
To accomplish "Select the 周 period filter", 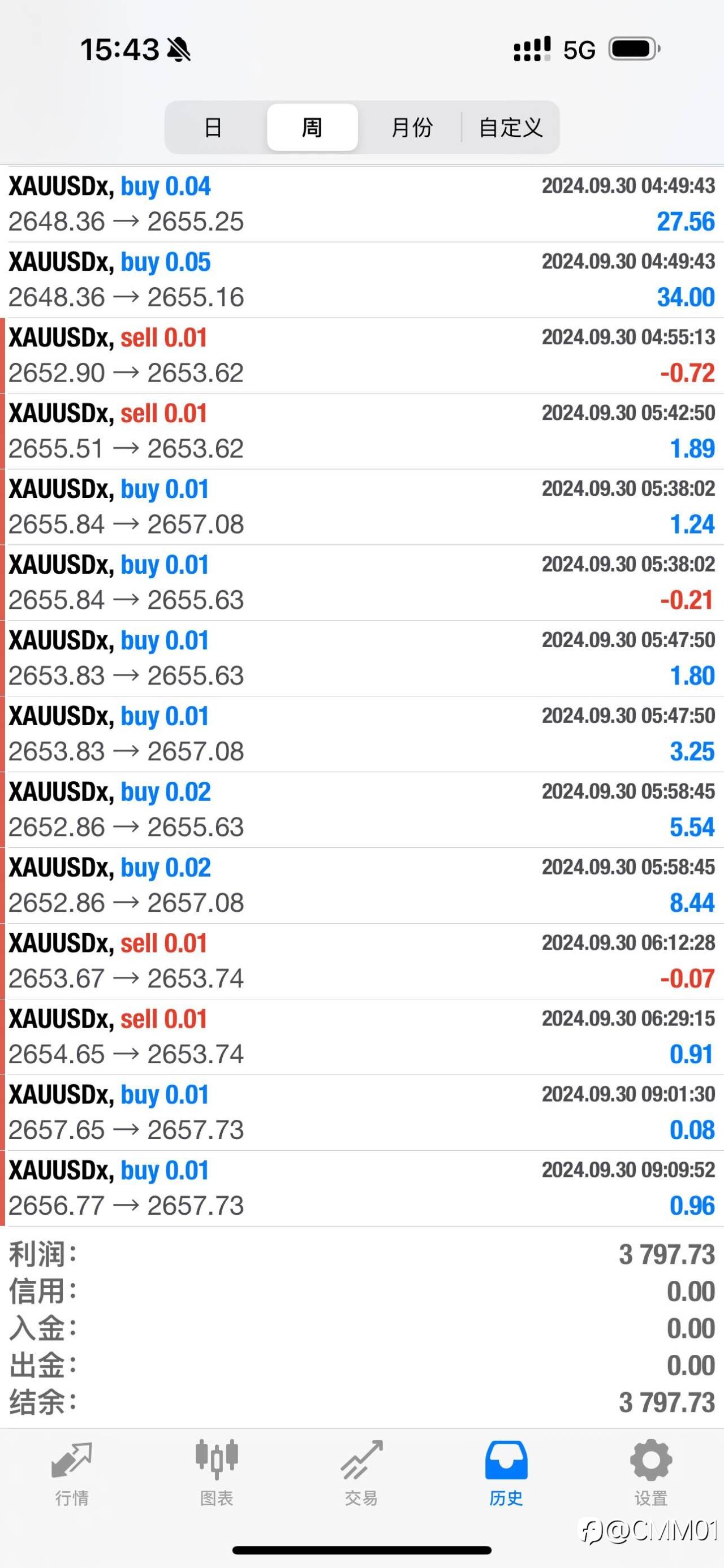I will coord(312,127).
